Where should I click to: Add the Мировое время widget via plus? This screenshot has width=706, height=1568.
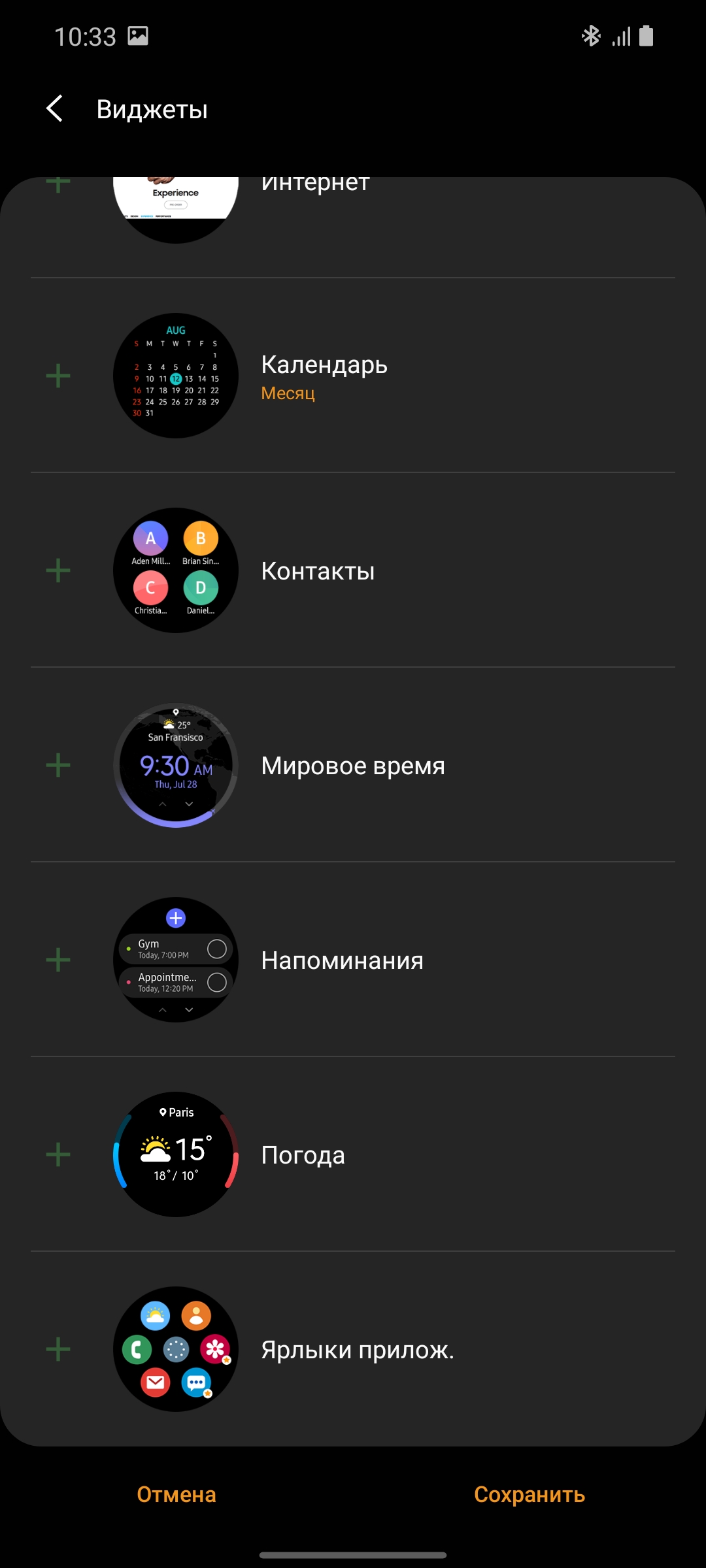click(58, 765)
